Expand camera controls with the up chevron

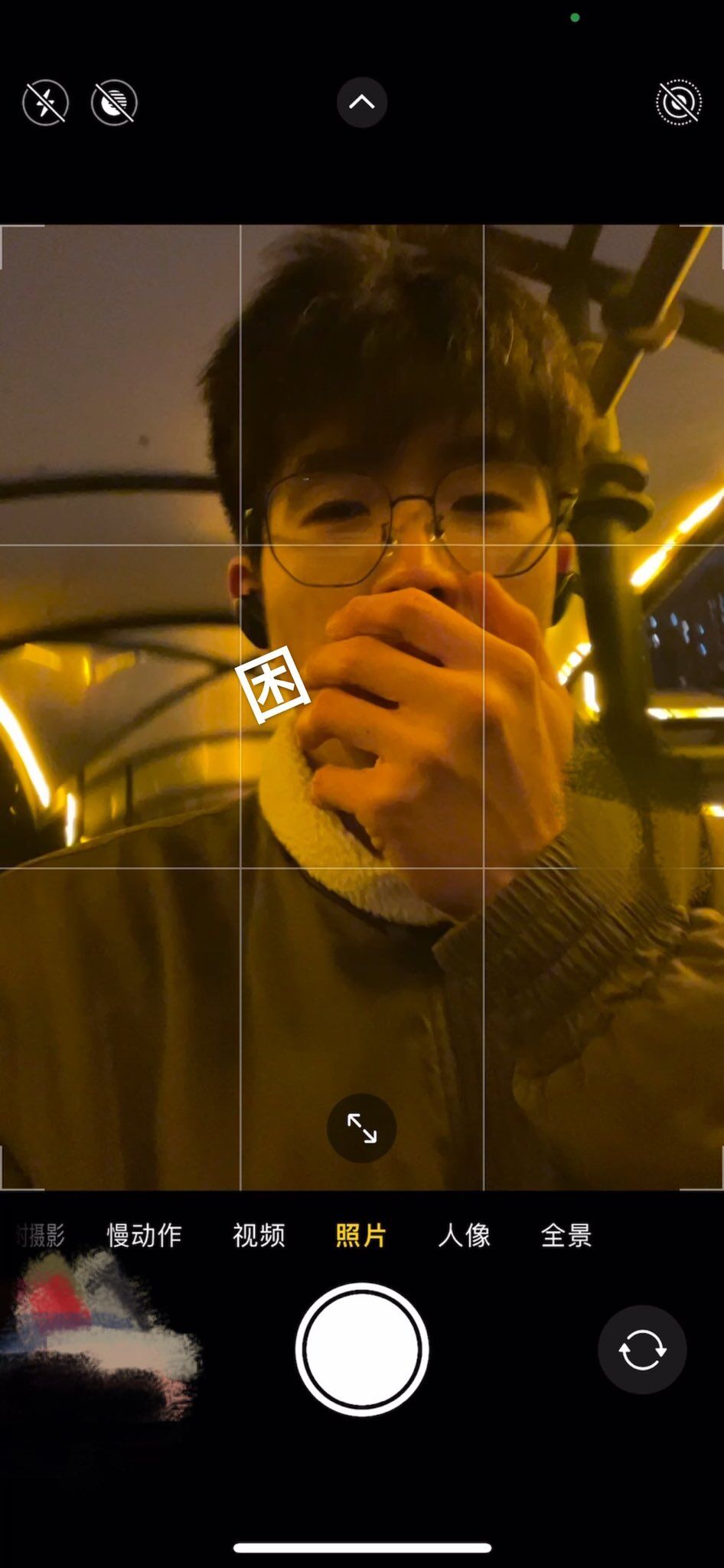coord(362,102)
